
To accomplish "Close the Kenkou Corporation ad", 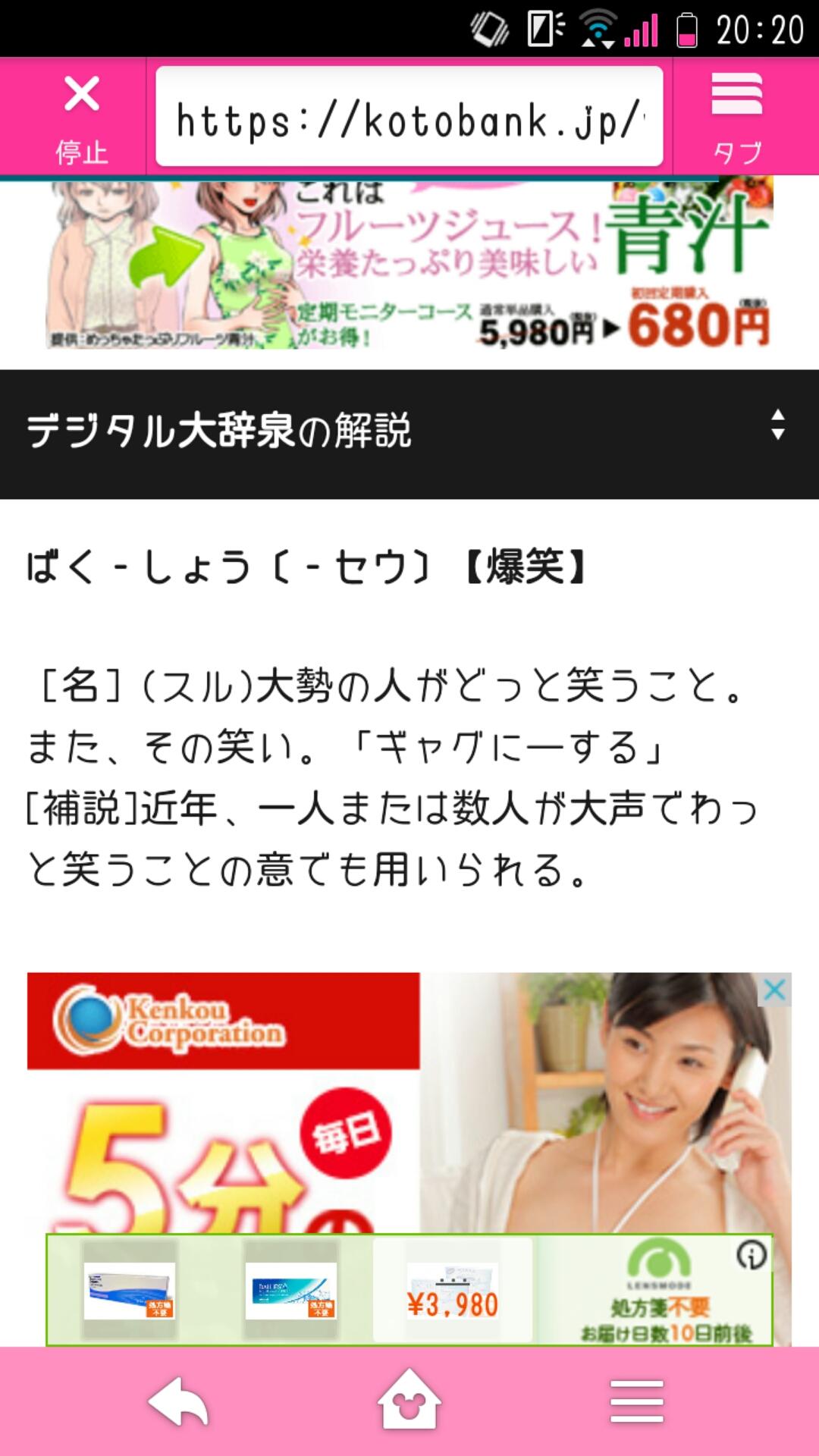I will pos(774,990).
